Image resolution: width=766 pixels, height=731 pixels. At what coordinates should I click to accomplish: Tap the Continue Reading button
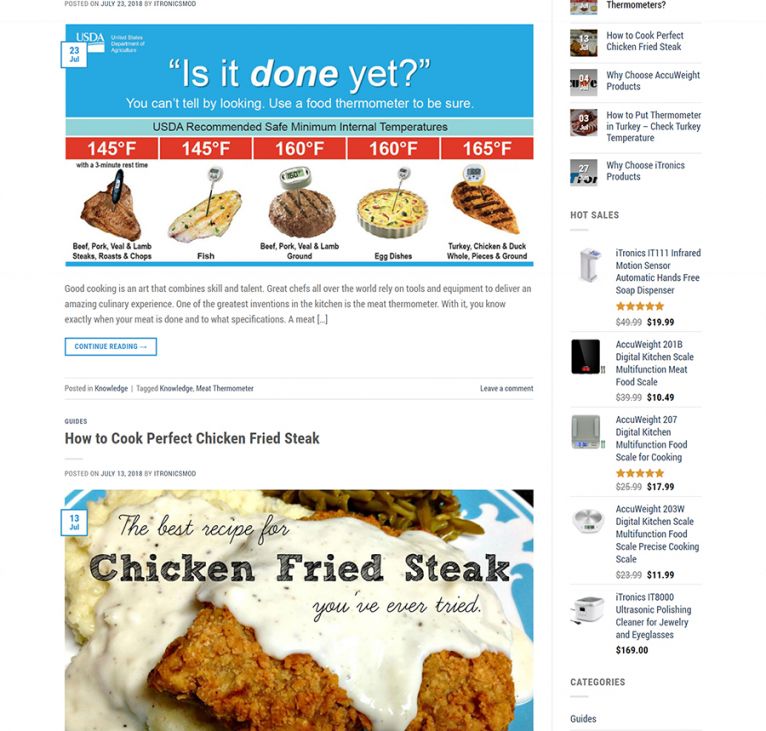pyautogui.click(x=110, y=347)
